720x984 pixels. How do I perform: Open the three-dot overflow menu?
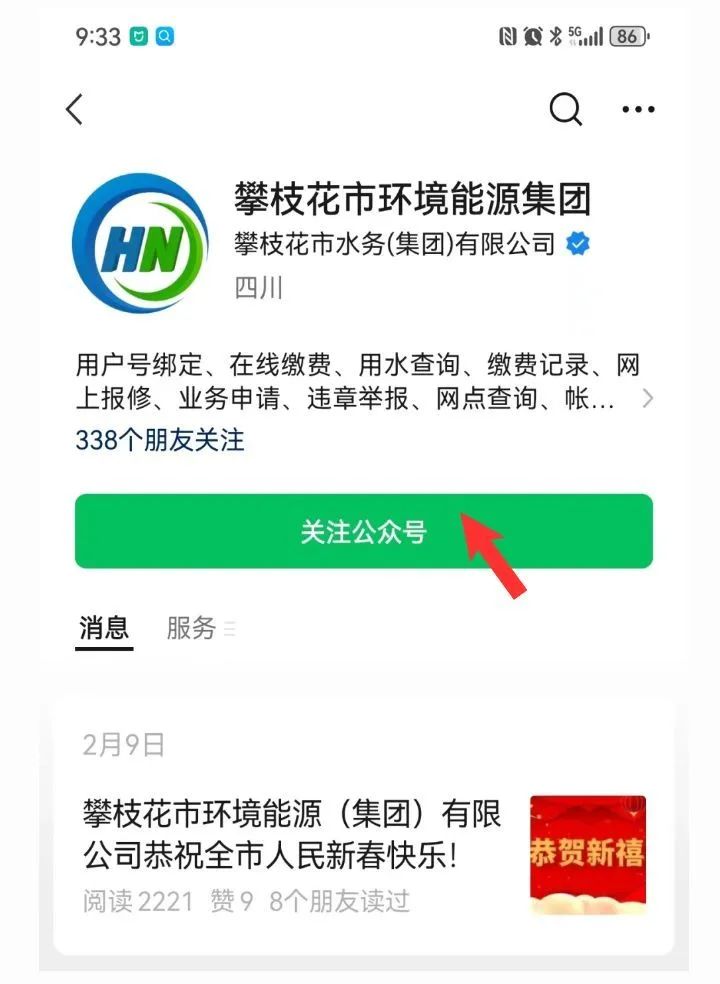(x=638, y=109)
